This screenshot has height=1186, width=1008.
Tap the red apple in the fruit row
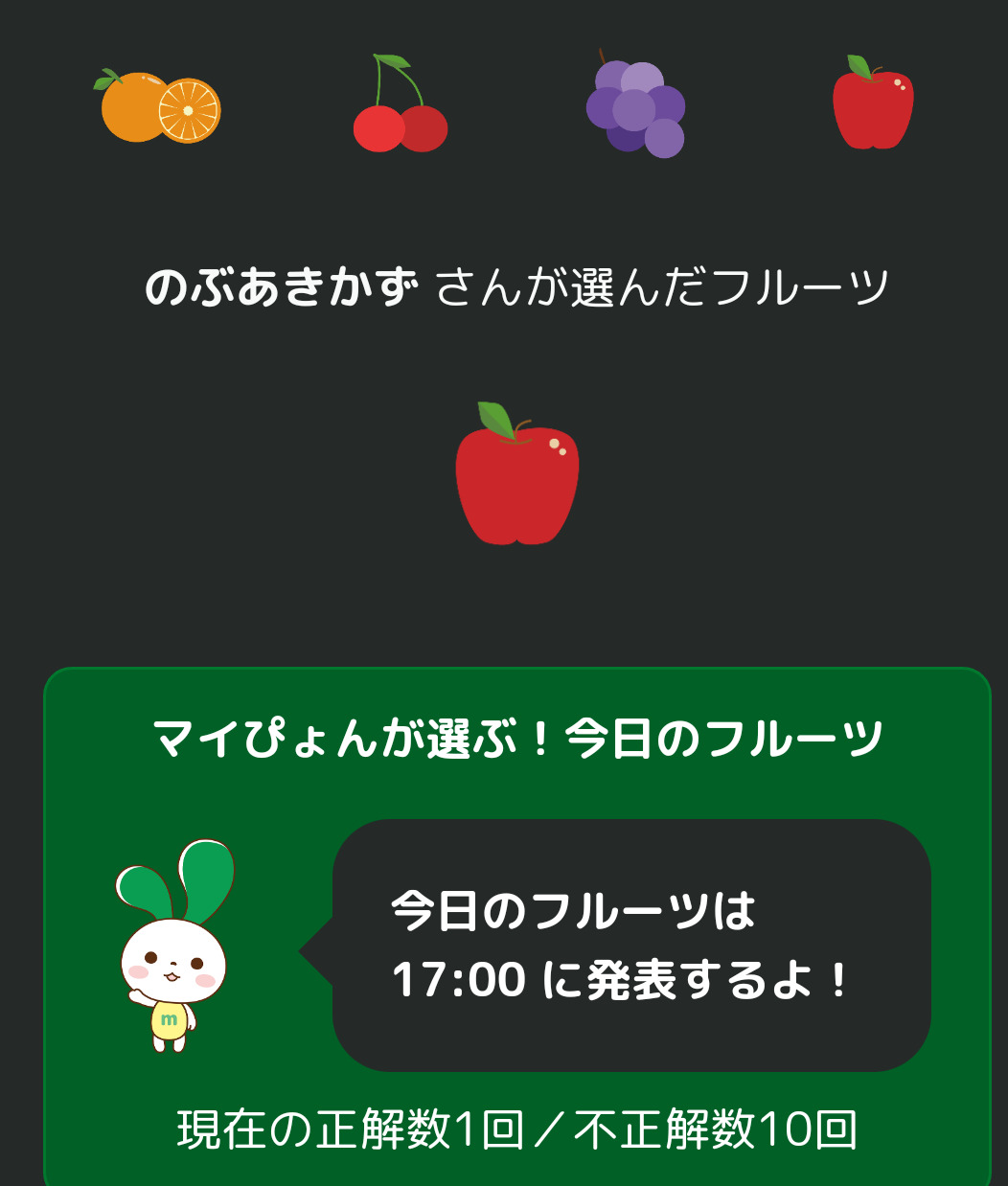click(x=873, y=103)
